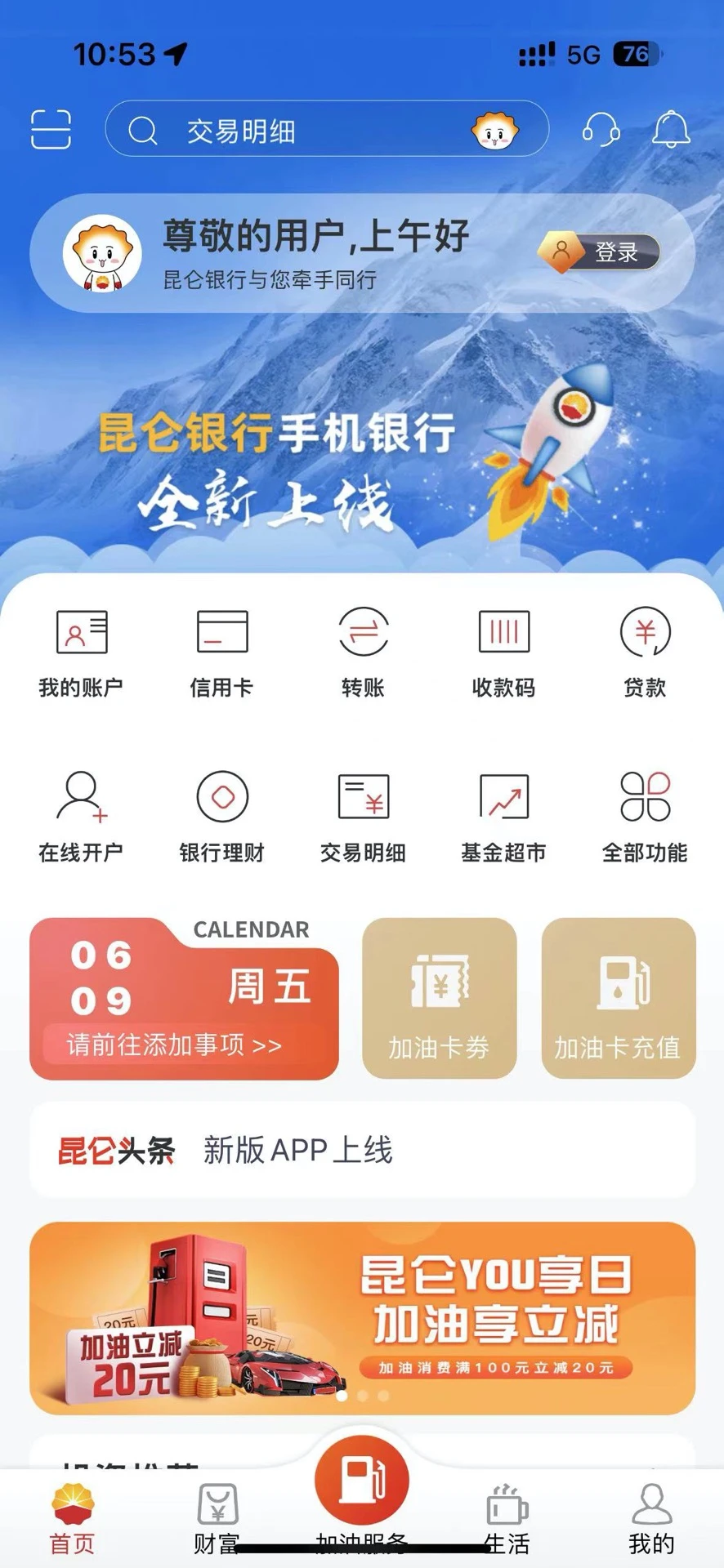
Task: Open the 加油卡券 fuel coupons card
Action: click(439, 998)
